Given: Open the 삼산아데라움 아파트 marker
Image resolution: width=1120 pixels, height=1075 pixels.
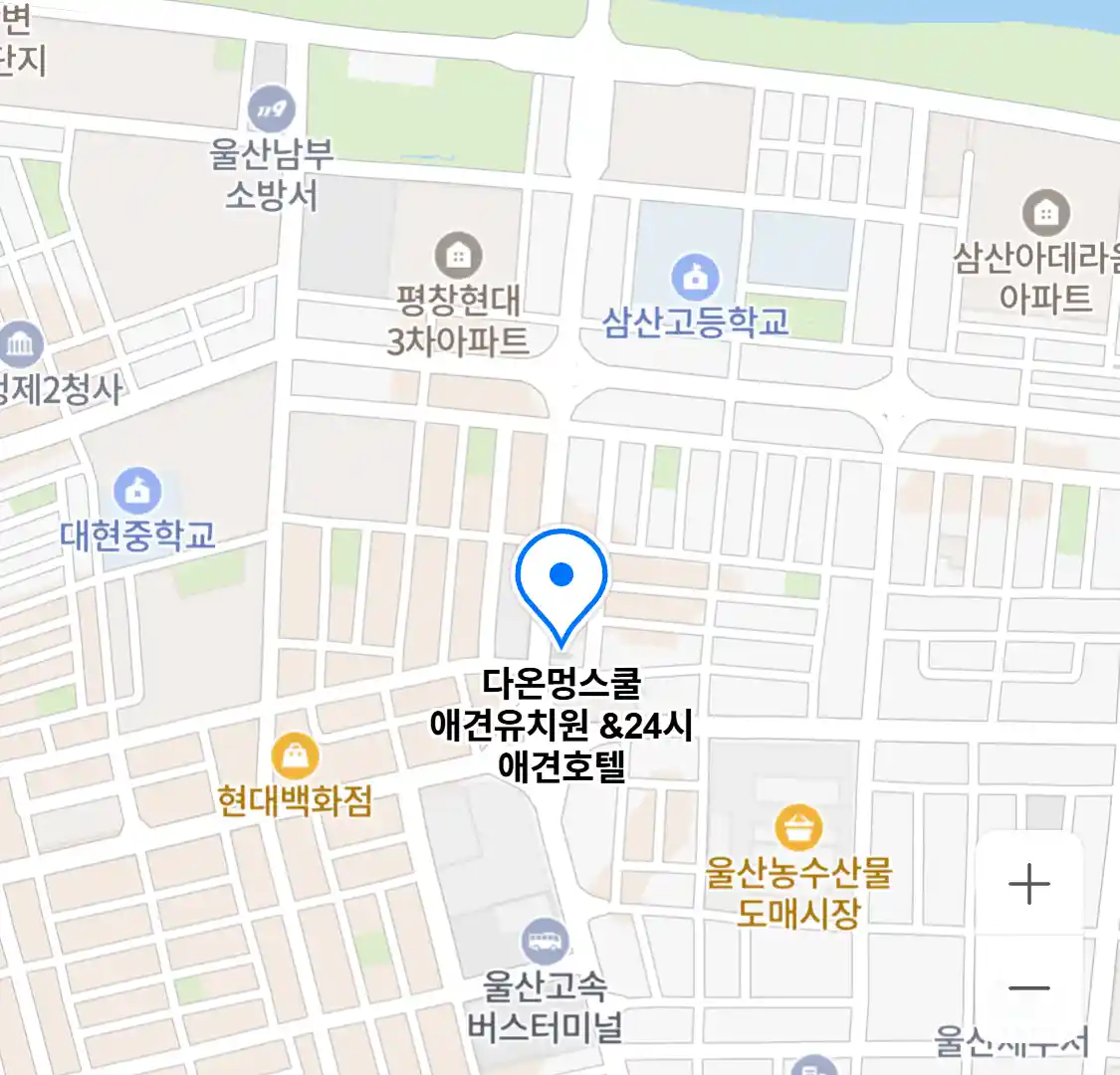Looking at the screenshot, I should 1045,213.
